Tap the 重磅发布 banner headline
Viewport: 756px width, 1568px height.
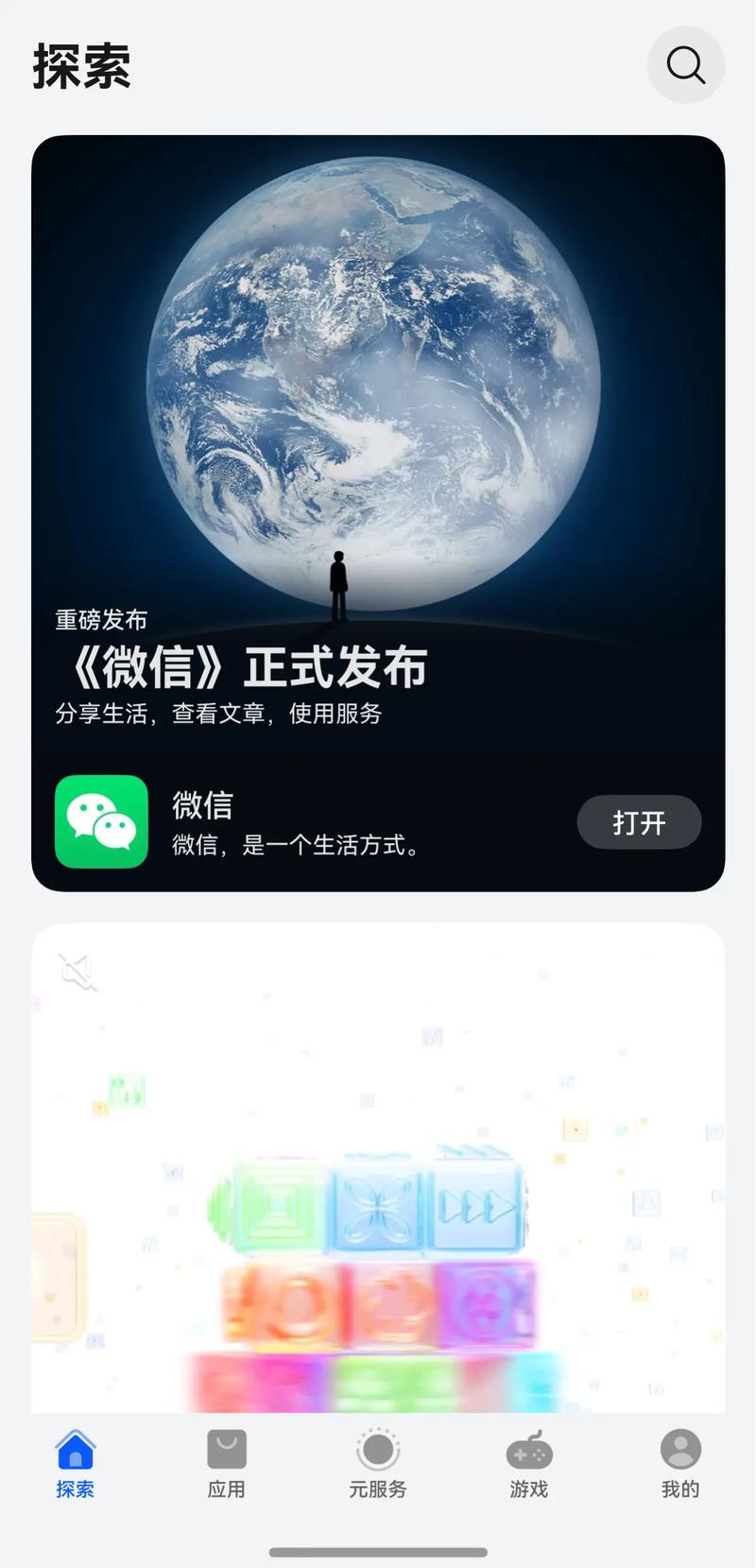[101, 619]
